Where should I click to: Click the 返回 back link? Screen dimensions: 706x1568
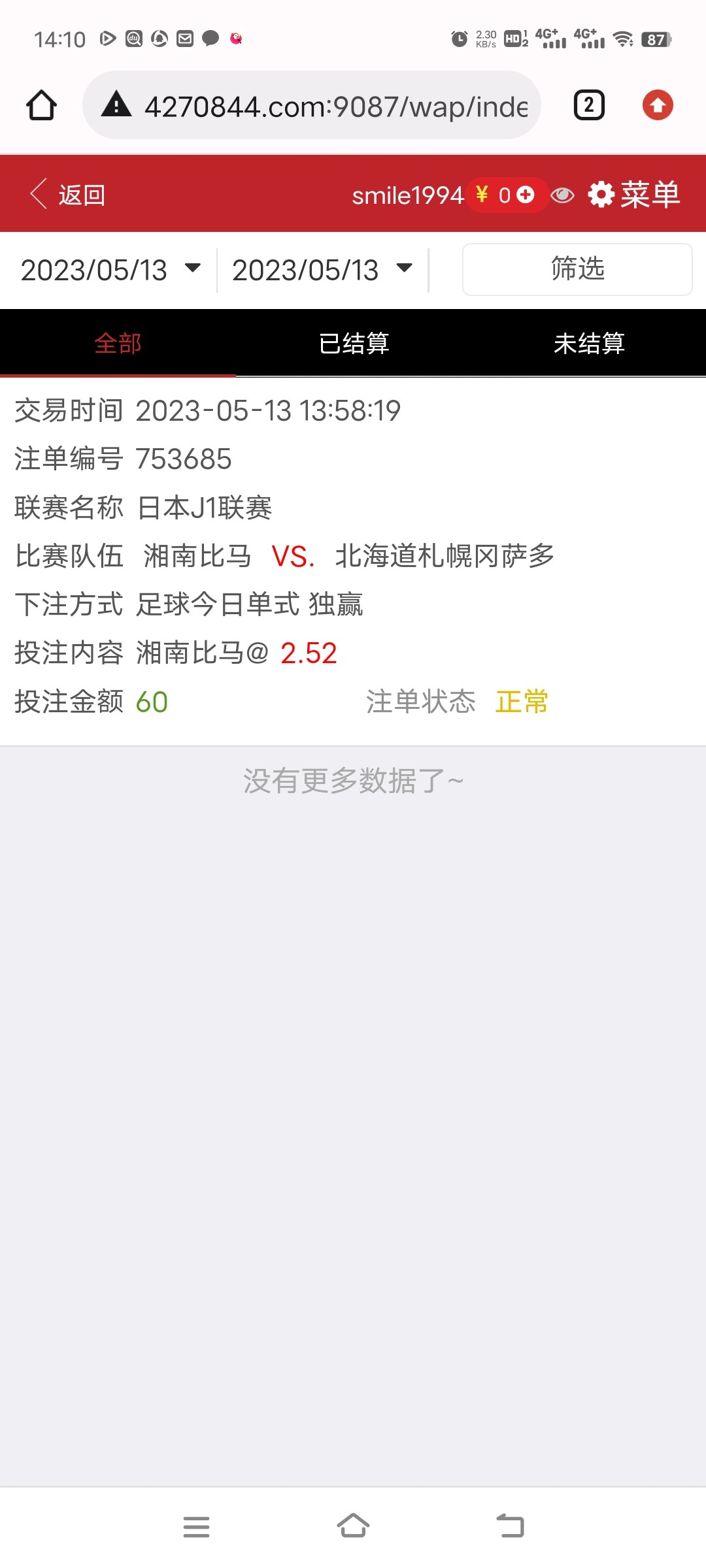[x=82, y=195]
